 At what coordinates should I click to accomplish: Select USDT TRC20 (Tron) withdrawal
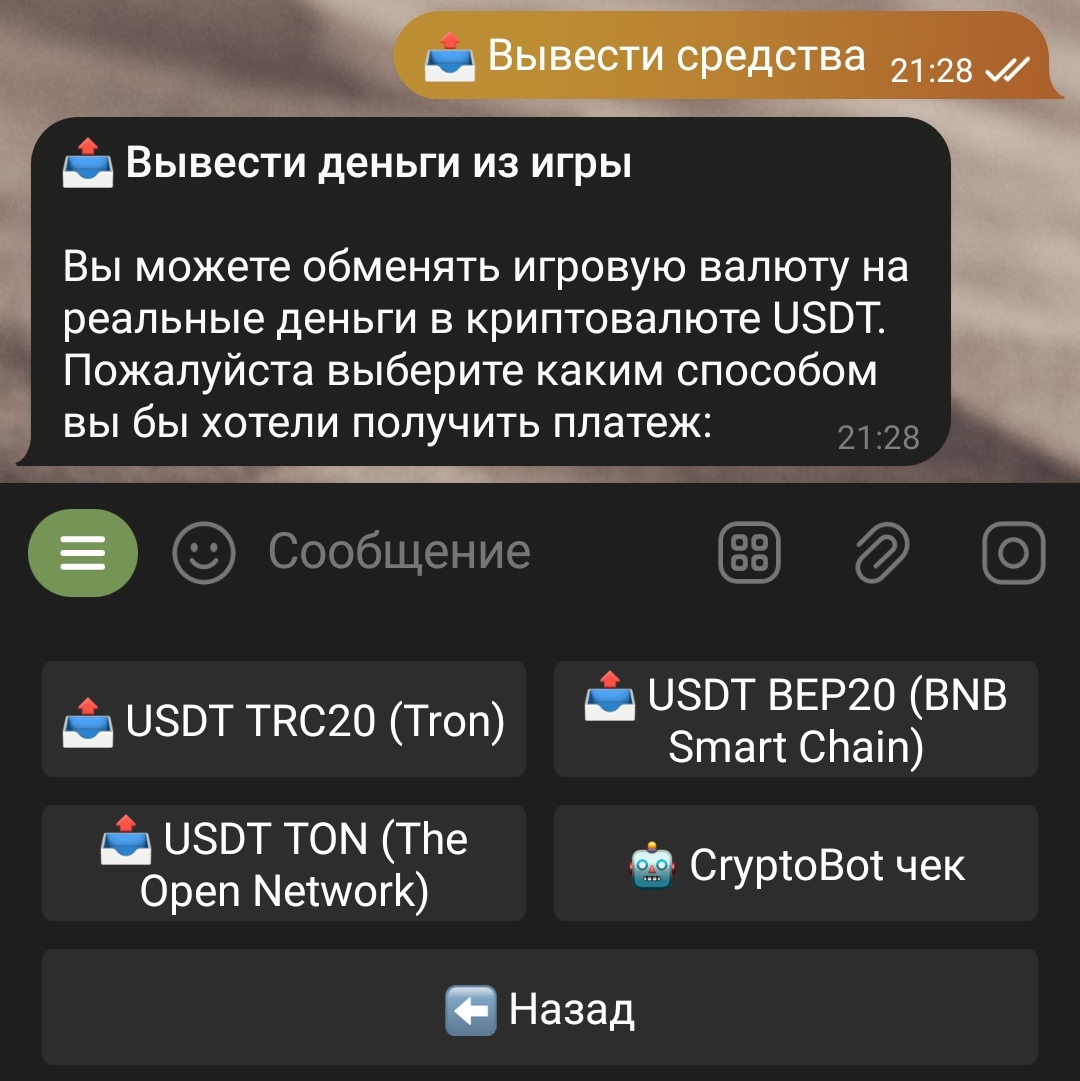[284, 719]
